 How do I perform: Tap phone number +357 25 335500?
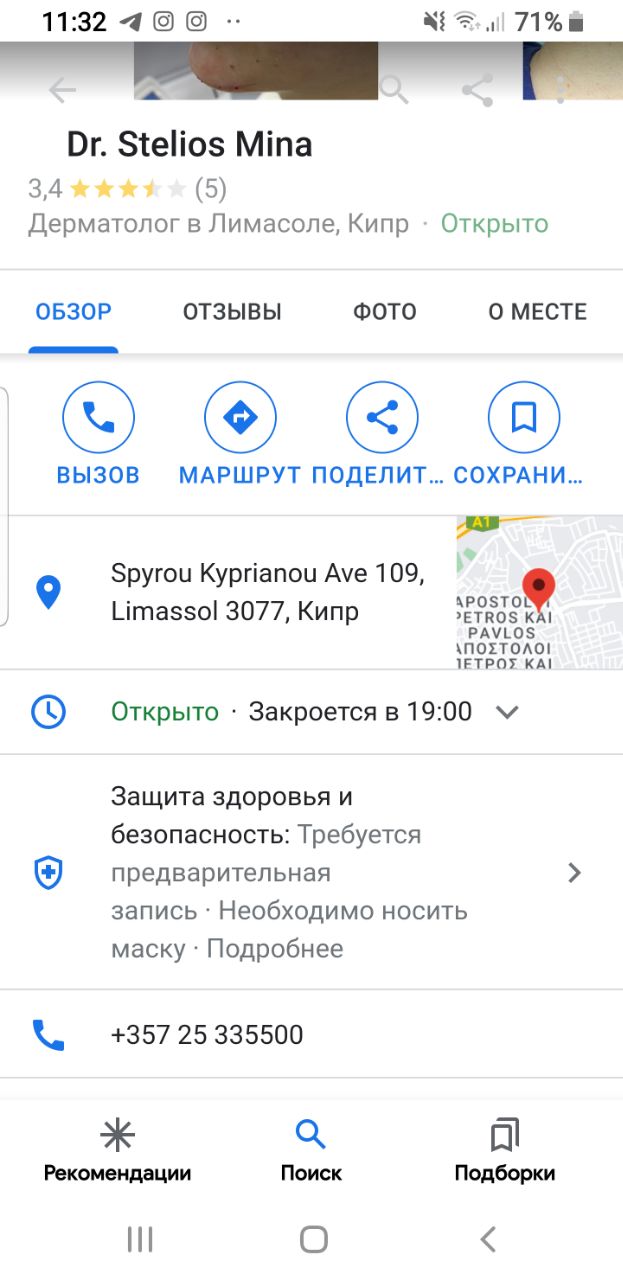207,1034
